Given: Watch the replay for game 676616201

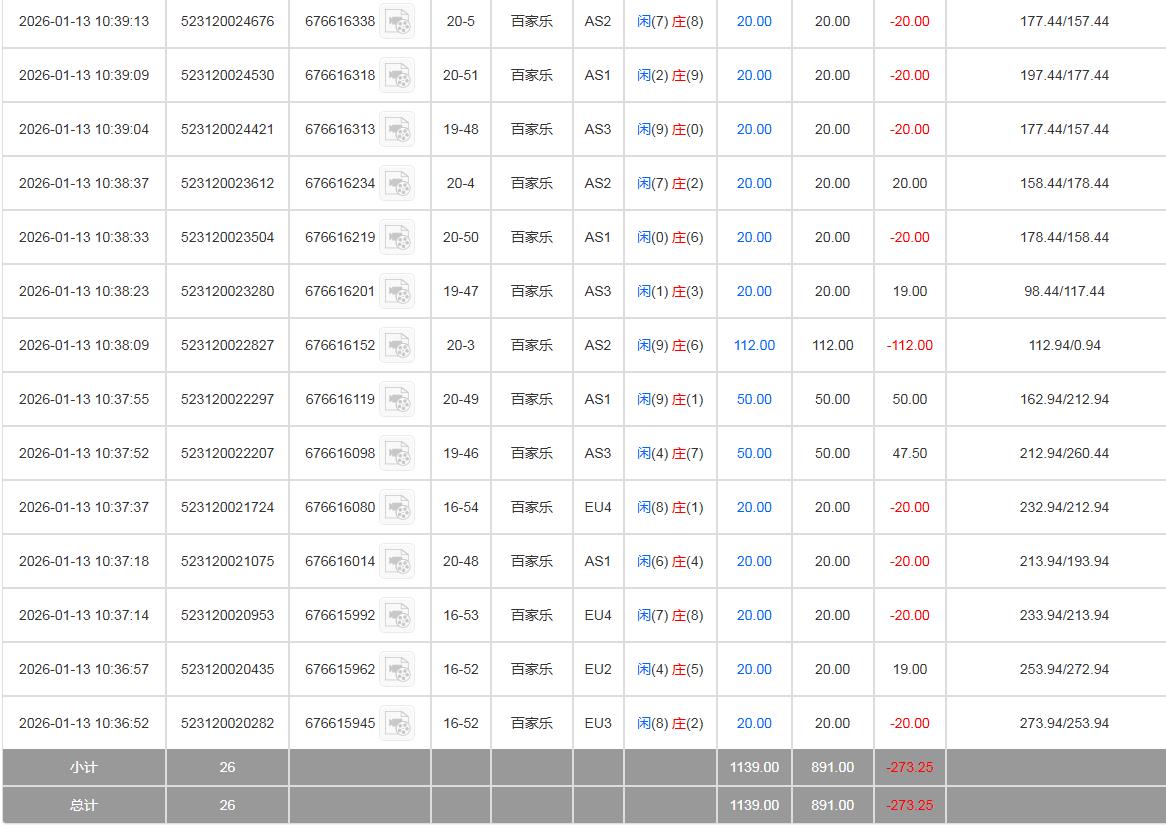Looking at the screenshot, I should coord(398,291).
